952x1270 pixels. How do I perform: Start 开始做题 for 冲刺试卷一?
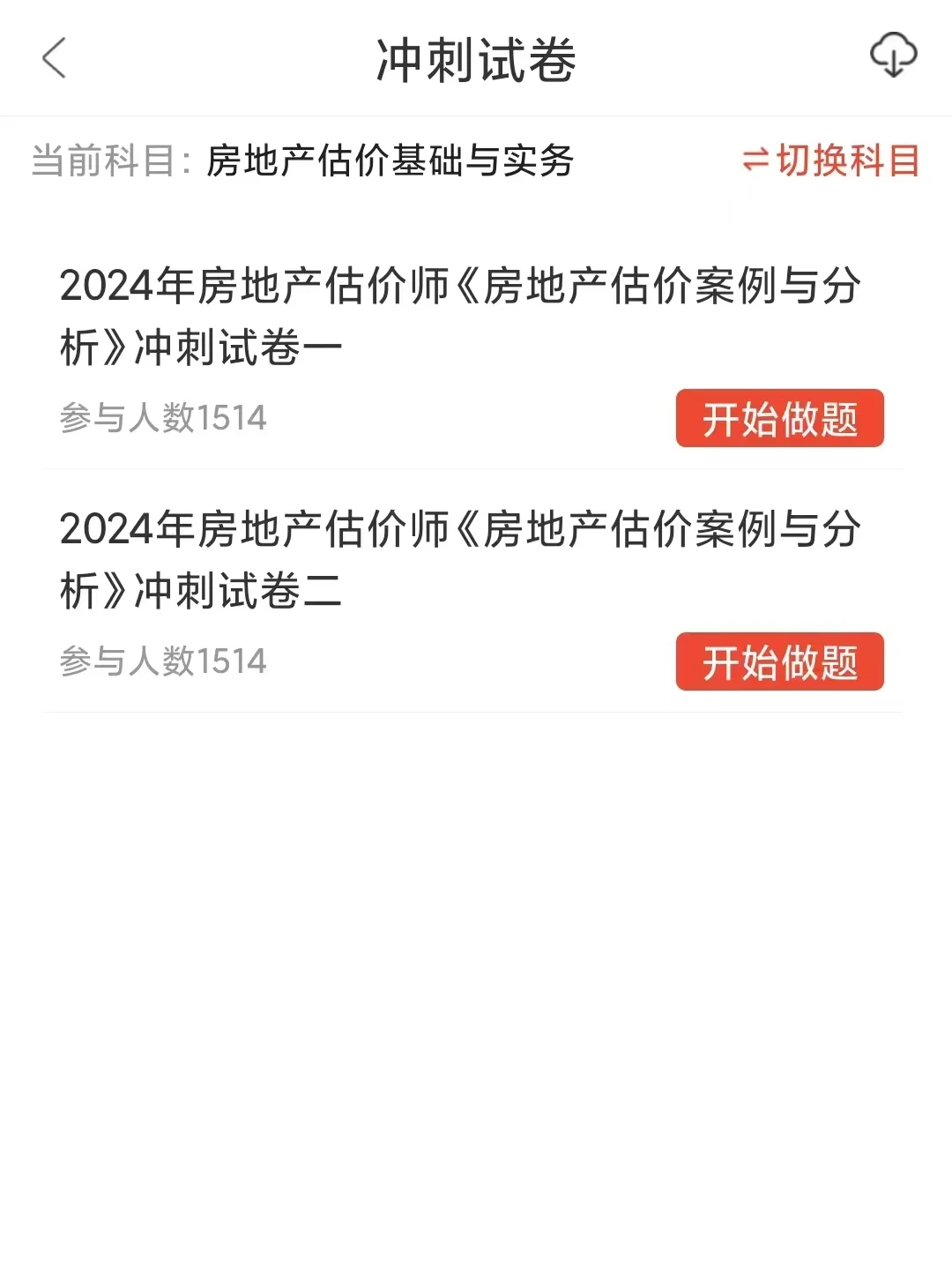pyautogui.click(x=779, y=418)
